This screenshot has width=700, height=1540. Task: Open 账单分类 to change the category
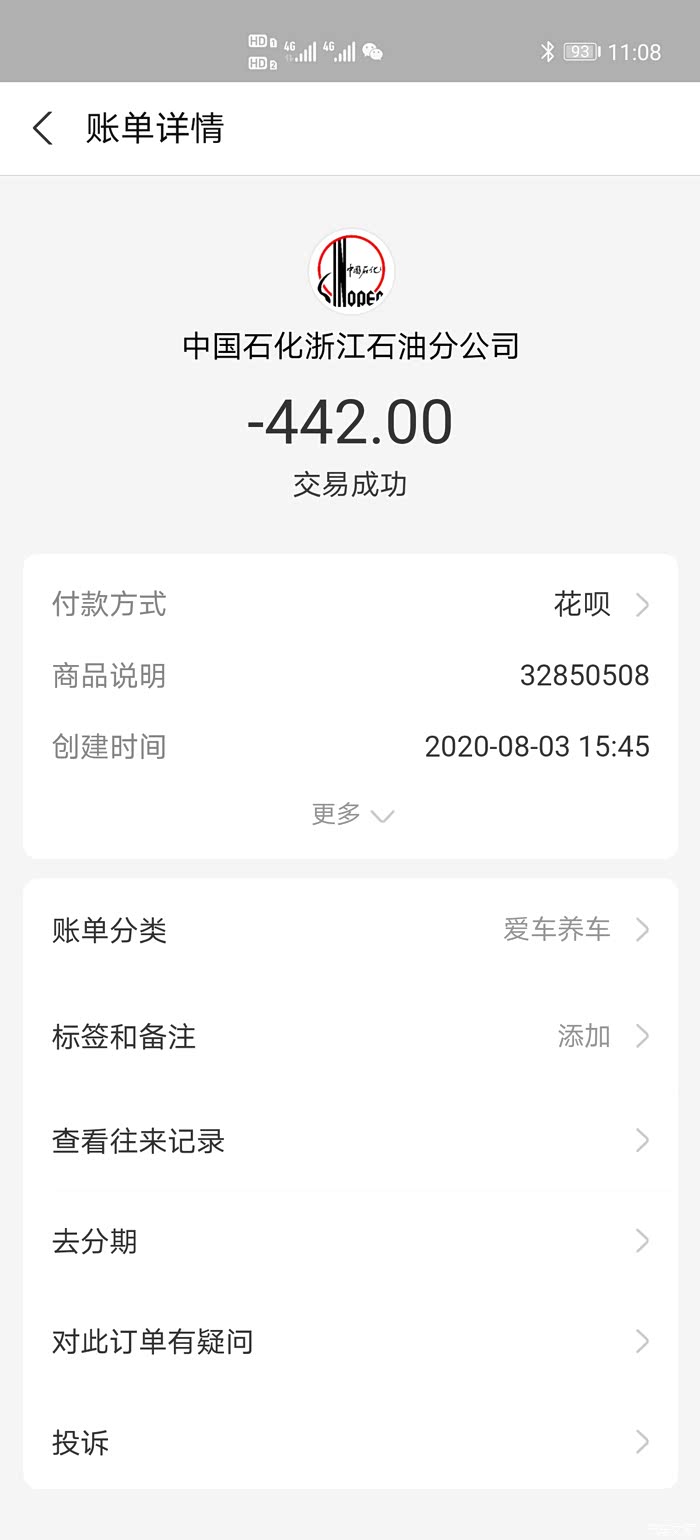(x=350, y=931)
